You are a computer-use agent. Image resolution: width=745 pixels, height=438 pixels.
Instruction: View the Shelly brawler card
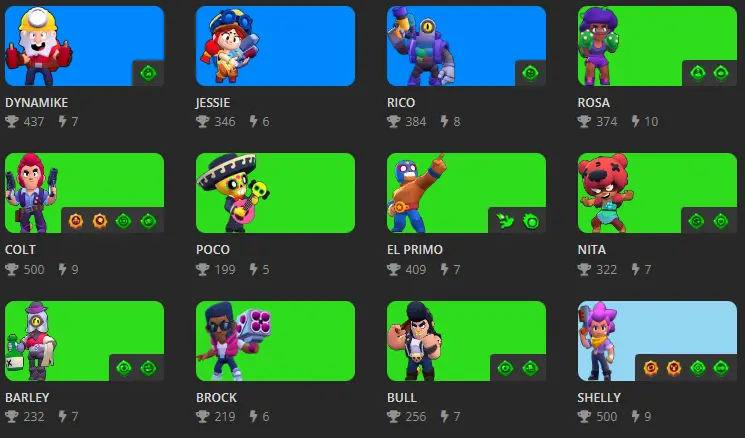tap(658, 341)
